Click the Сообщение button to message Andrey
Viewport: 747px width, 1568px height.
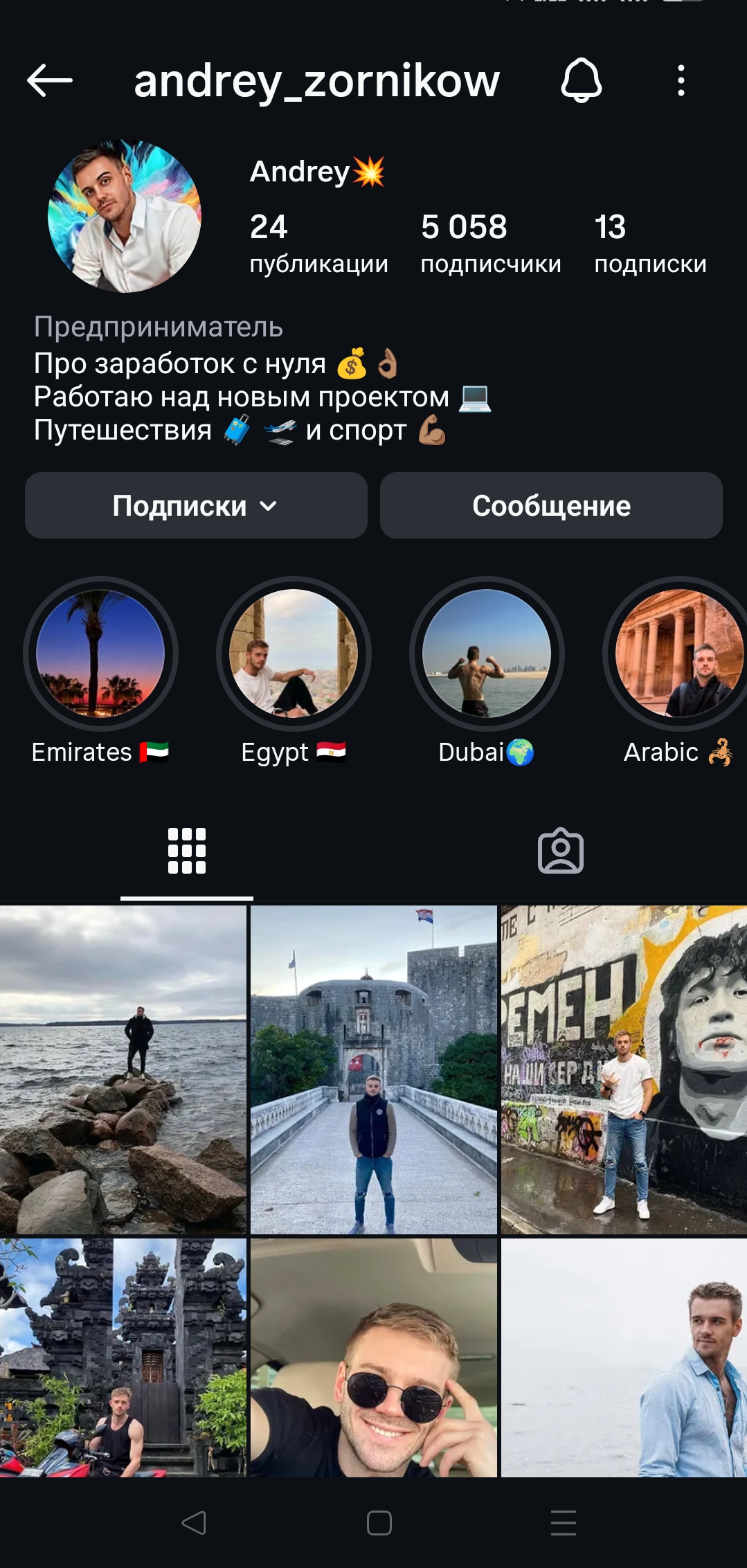[x=550, y=505]
